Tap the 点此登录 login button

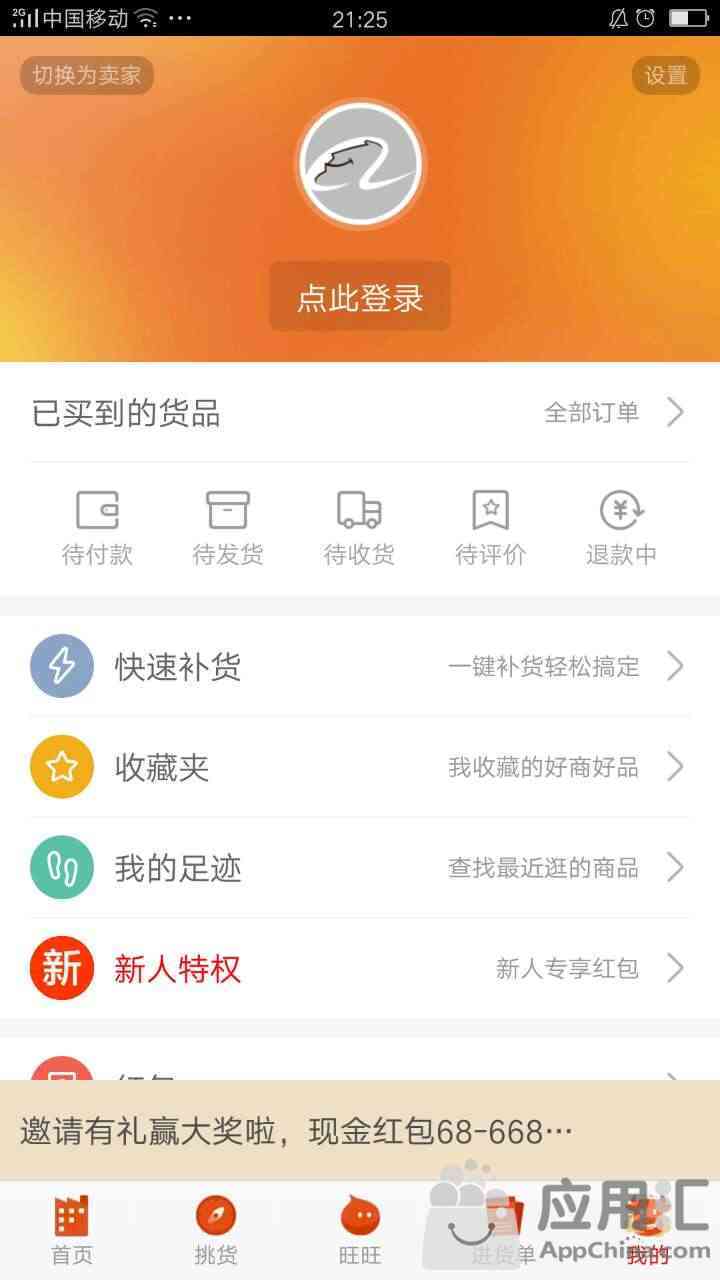point(360,297)
